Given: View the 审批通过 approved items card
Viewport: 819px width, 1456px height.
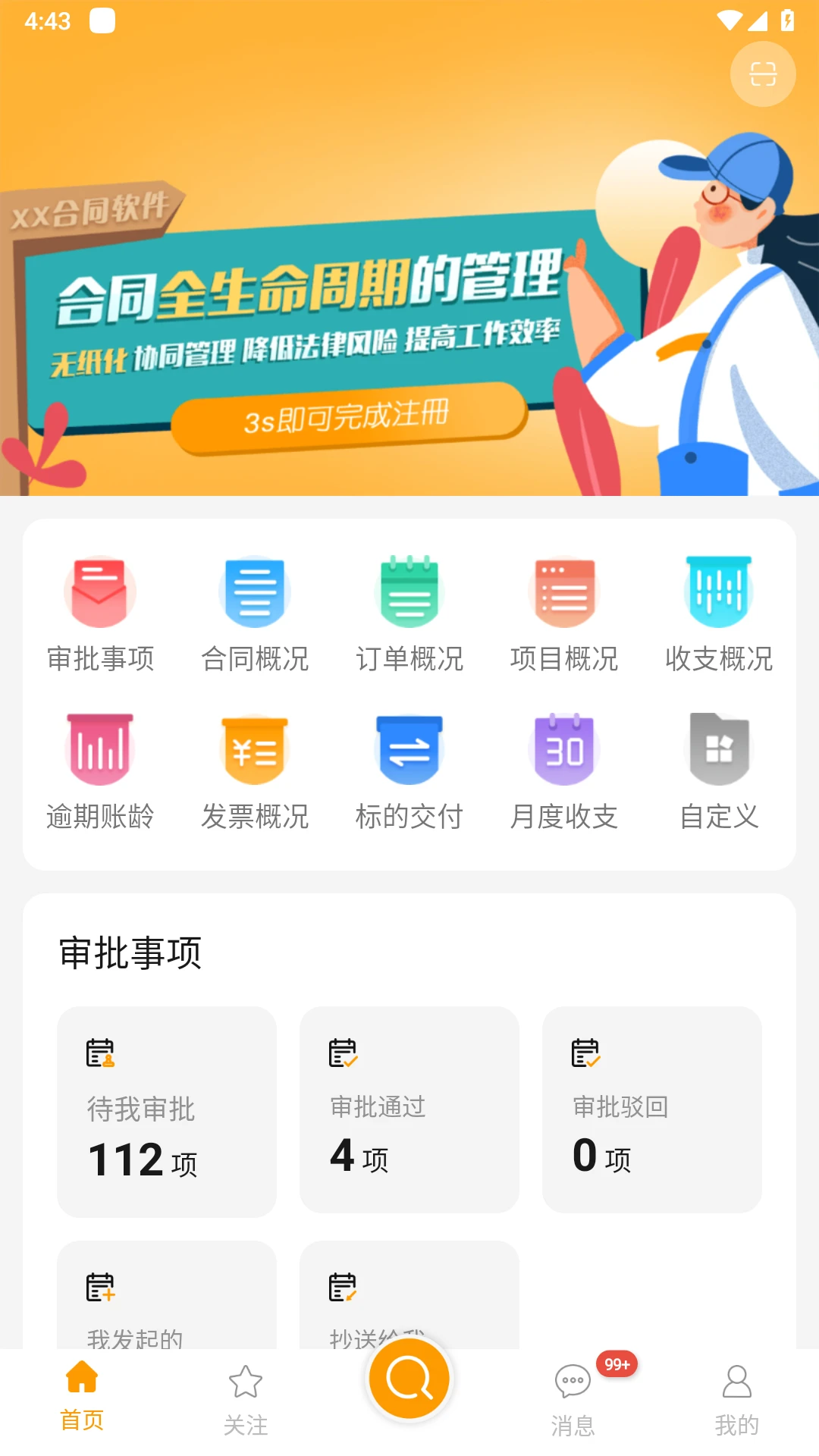Looking at the screenshot, I should pos(409,1111).
